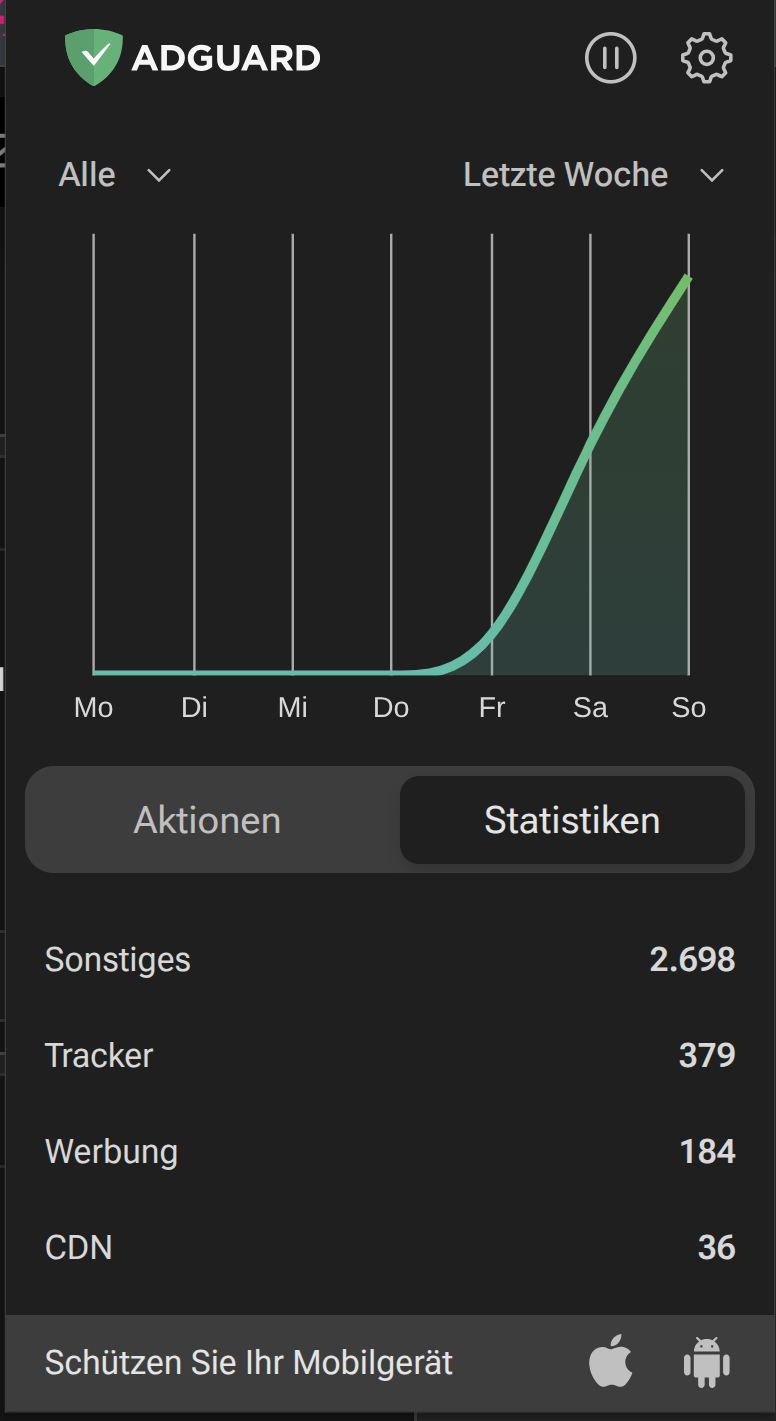
Task: Select the Sa gridline on the chart
Action: pyautogui.click(x=590, y=450)
